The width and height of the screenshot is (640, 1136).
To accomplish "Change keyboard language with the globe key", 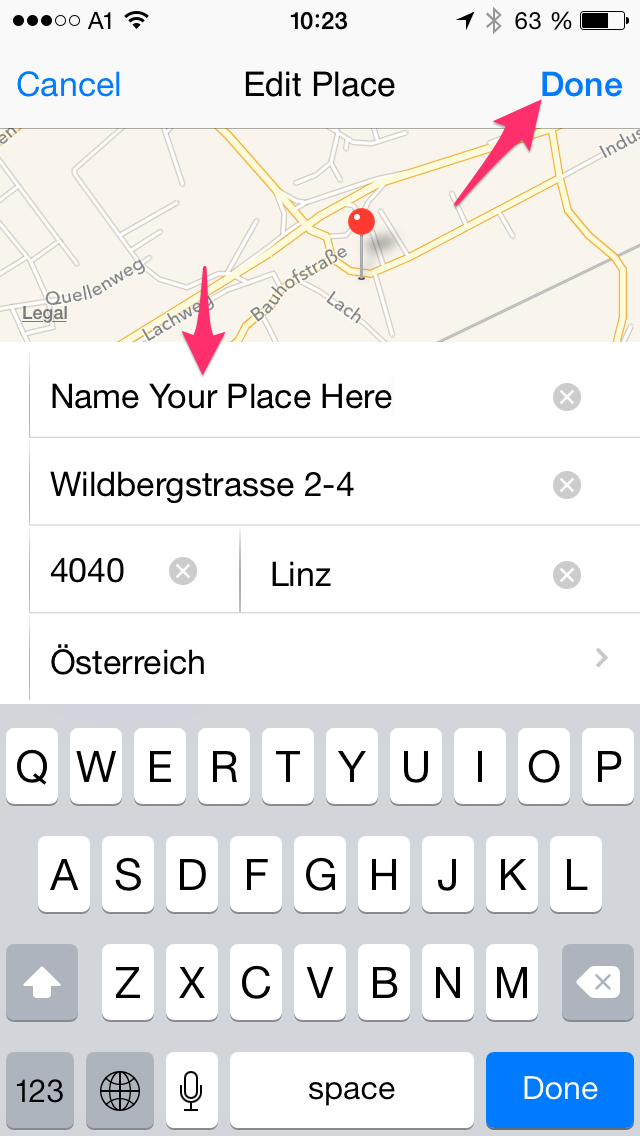I will point(120,1089).
